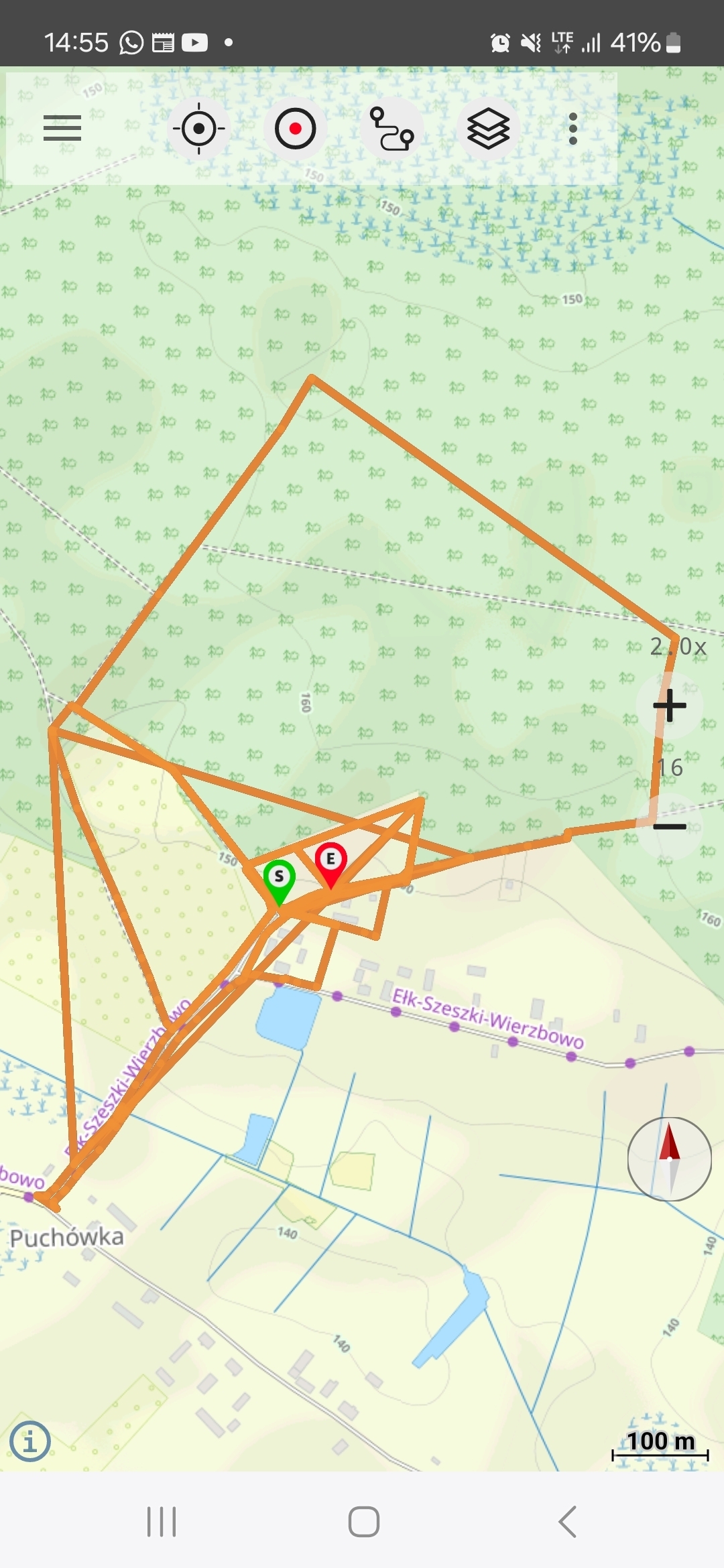Center map on my GPS location

(198, 128)
